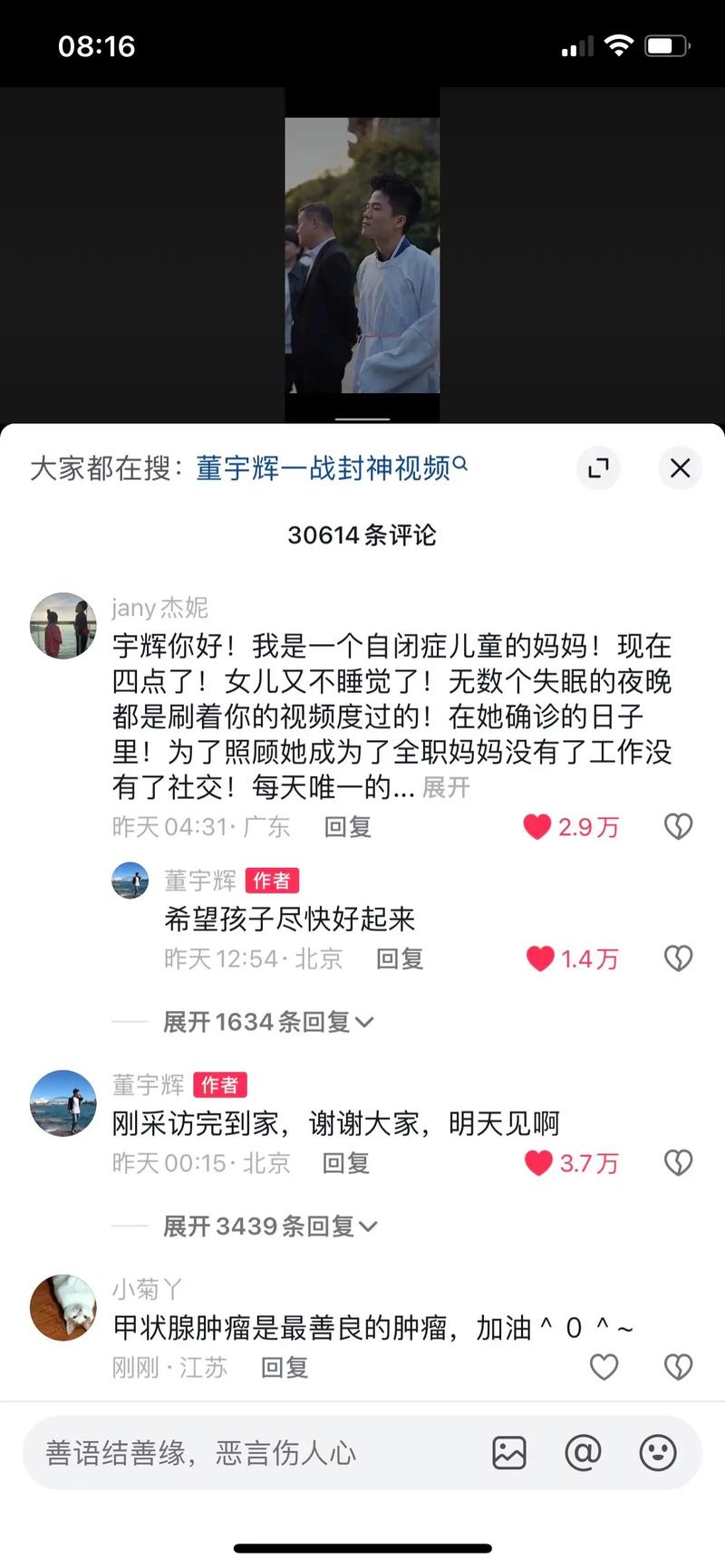The height and width of the screenshot is (1568, 725).
Task: Tap 展开 to reveal jany杰妮's full comment
Action: tap(446, 788)
